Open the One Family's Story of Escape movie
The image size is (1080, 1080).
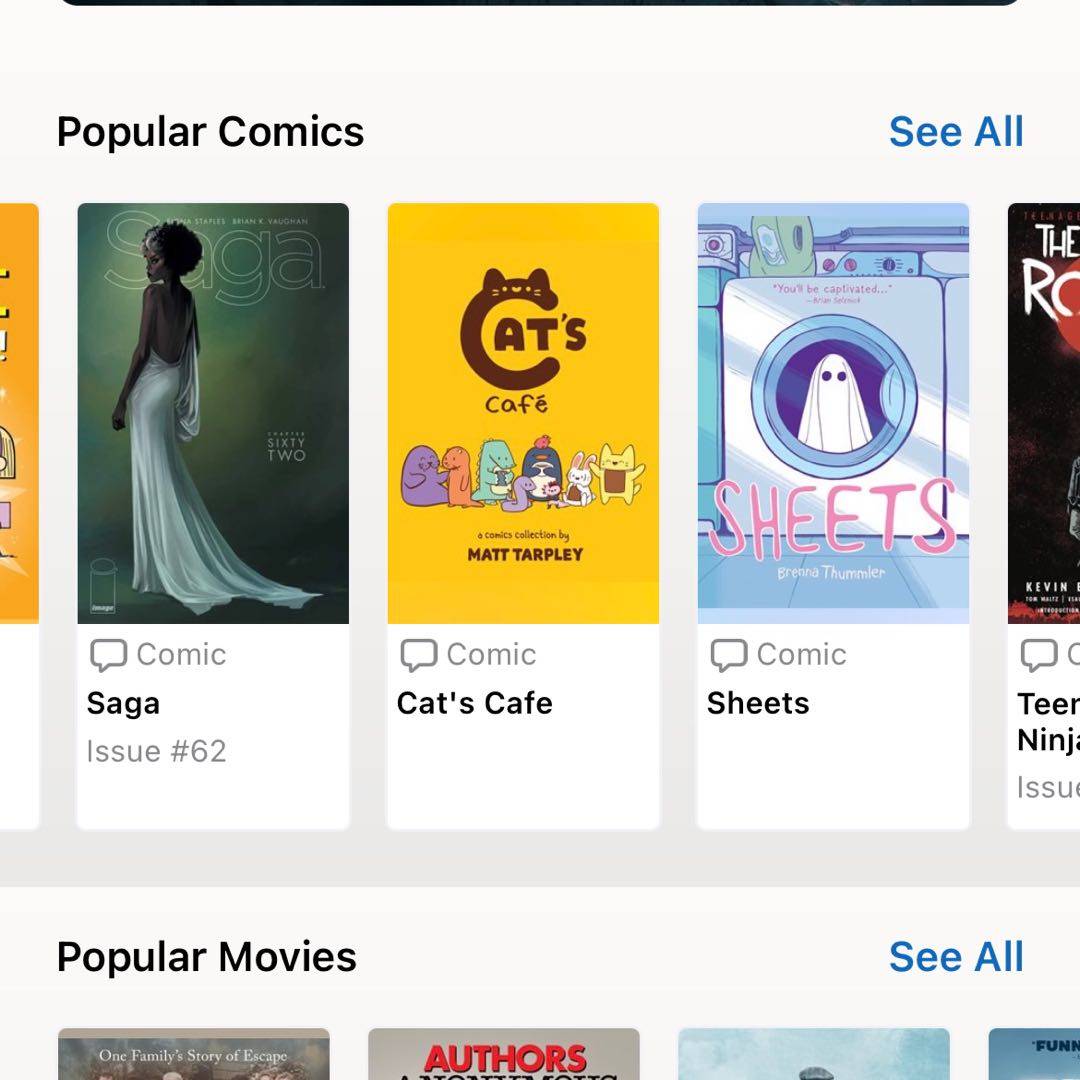(x=194, y=1055)
